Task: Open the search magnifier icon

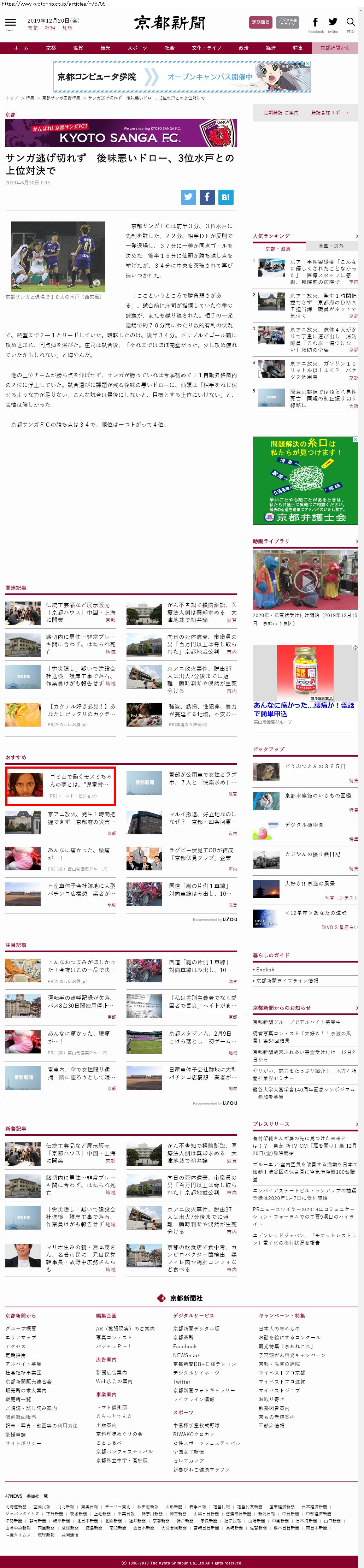Action: pos(351,23)
